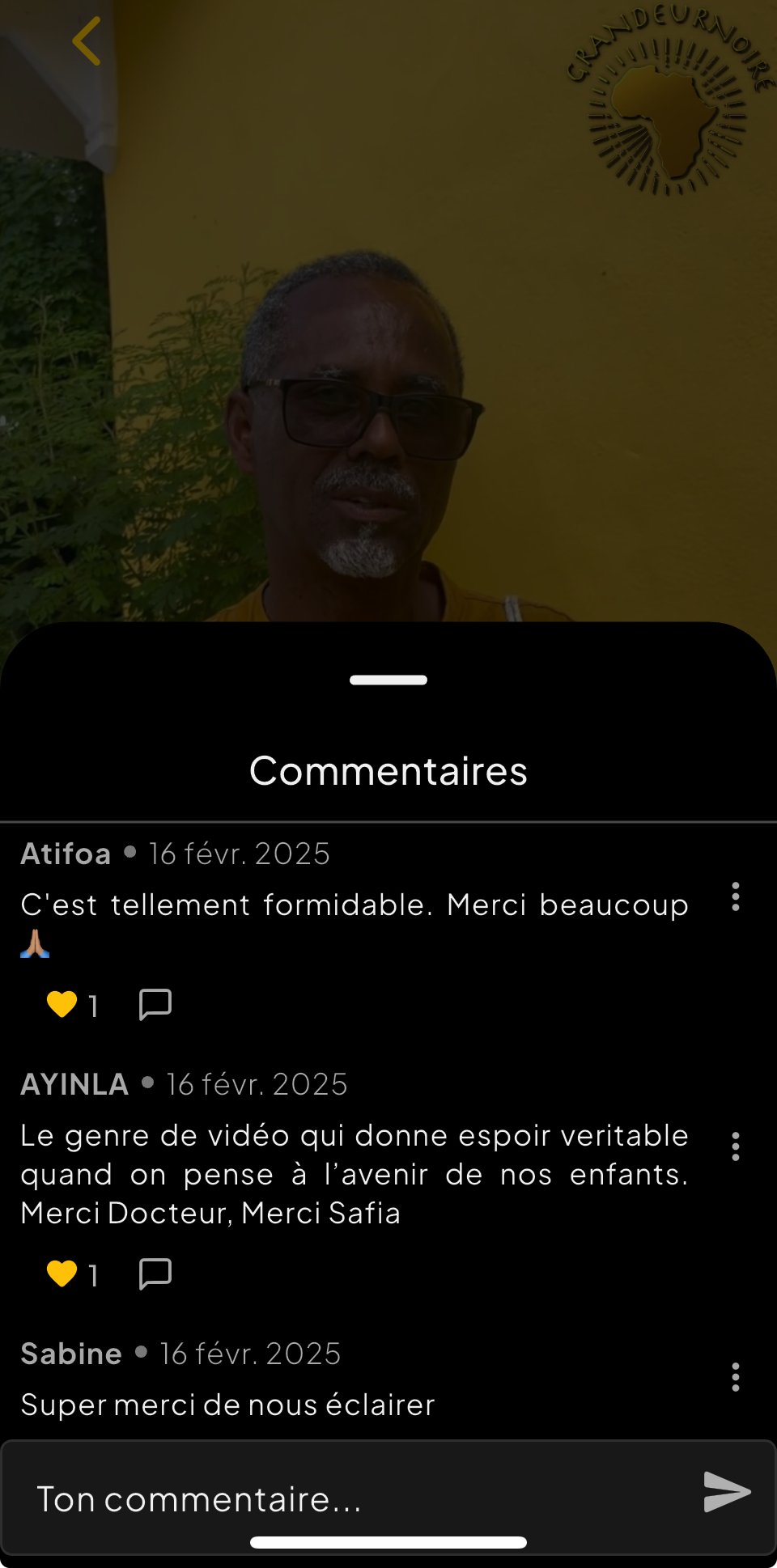Go back using the yellow arrow

point(87,41)
